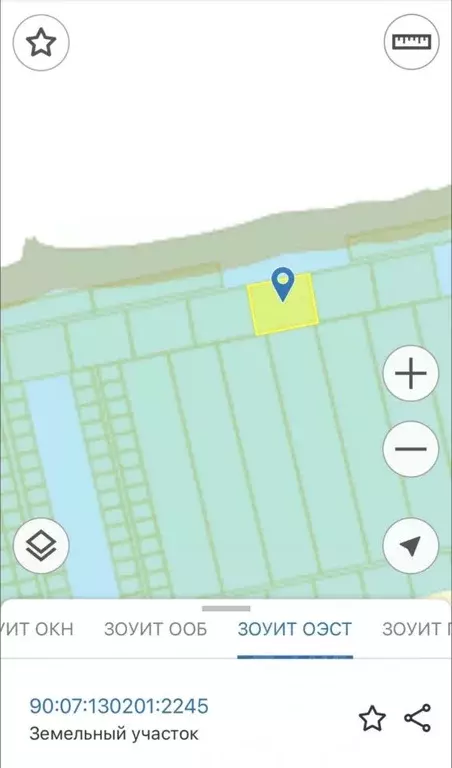The image size is (452, 768).
Task: Switch to the ЗОУИТ ООБ tab
Action: pyautogui.click(x=156, y=629)
